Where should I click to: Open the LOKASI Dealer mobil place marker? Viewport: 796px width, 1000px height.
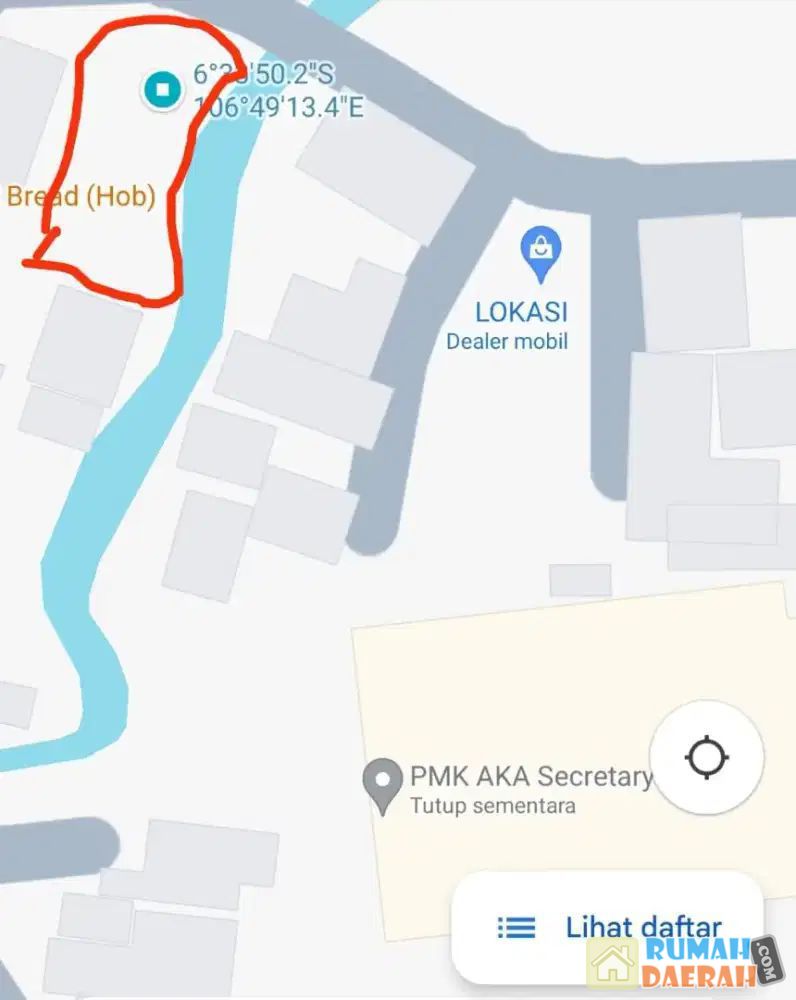point(541,254)
